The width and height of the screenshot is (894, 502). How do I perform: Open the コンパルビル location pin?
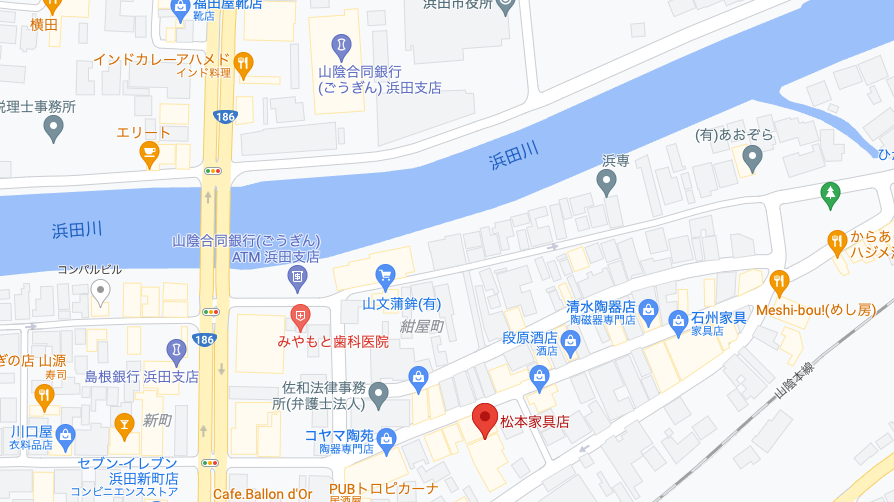point(100,291)
